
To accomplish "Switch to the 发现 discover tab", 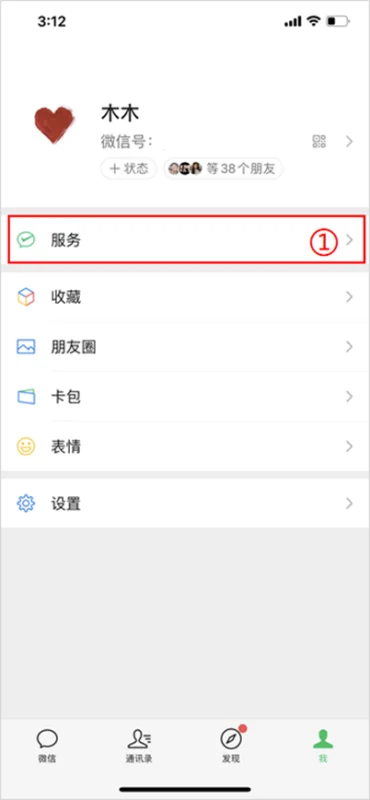I will (231, 745).
